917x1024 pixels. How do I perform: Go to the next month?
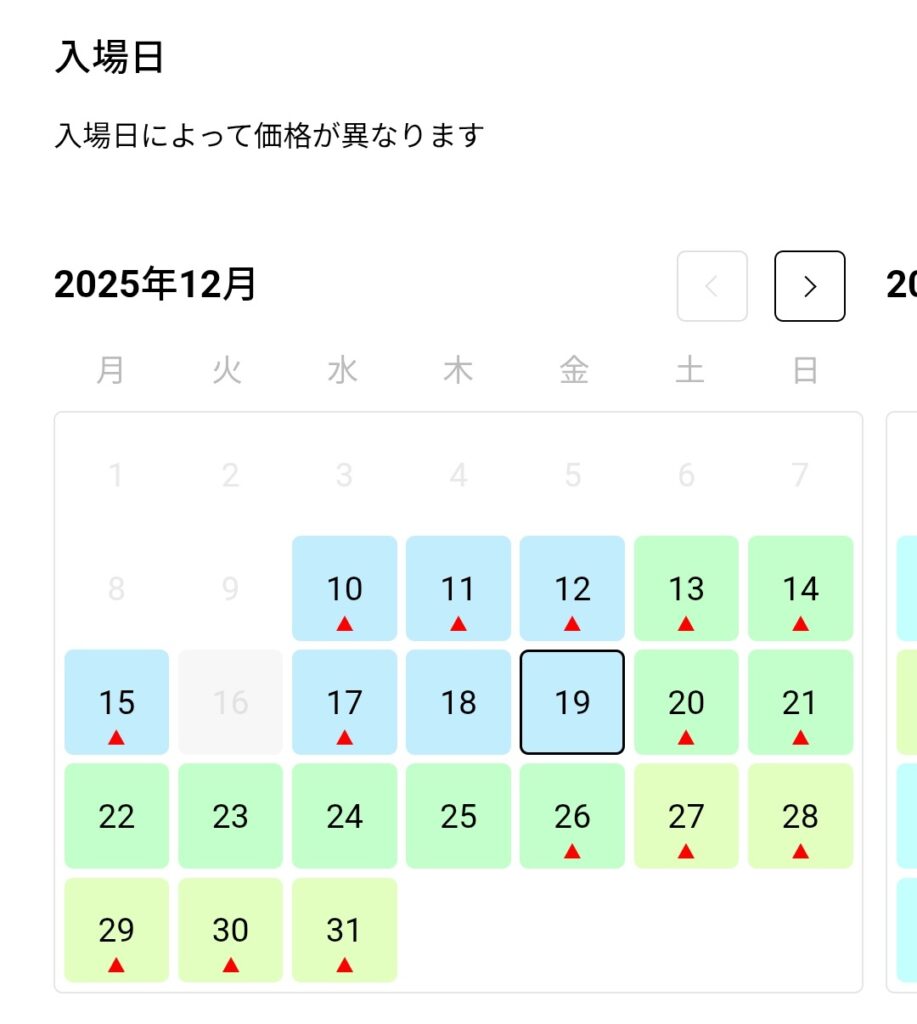[809, 286]
